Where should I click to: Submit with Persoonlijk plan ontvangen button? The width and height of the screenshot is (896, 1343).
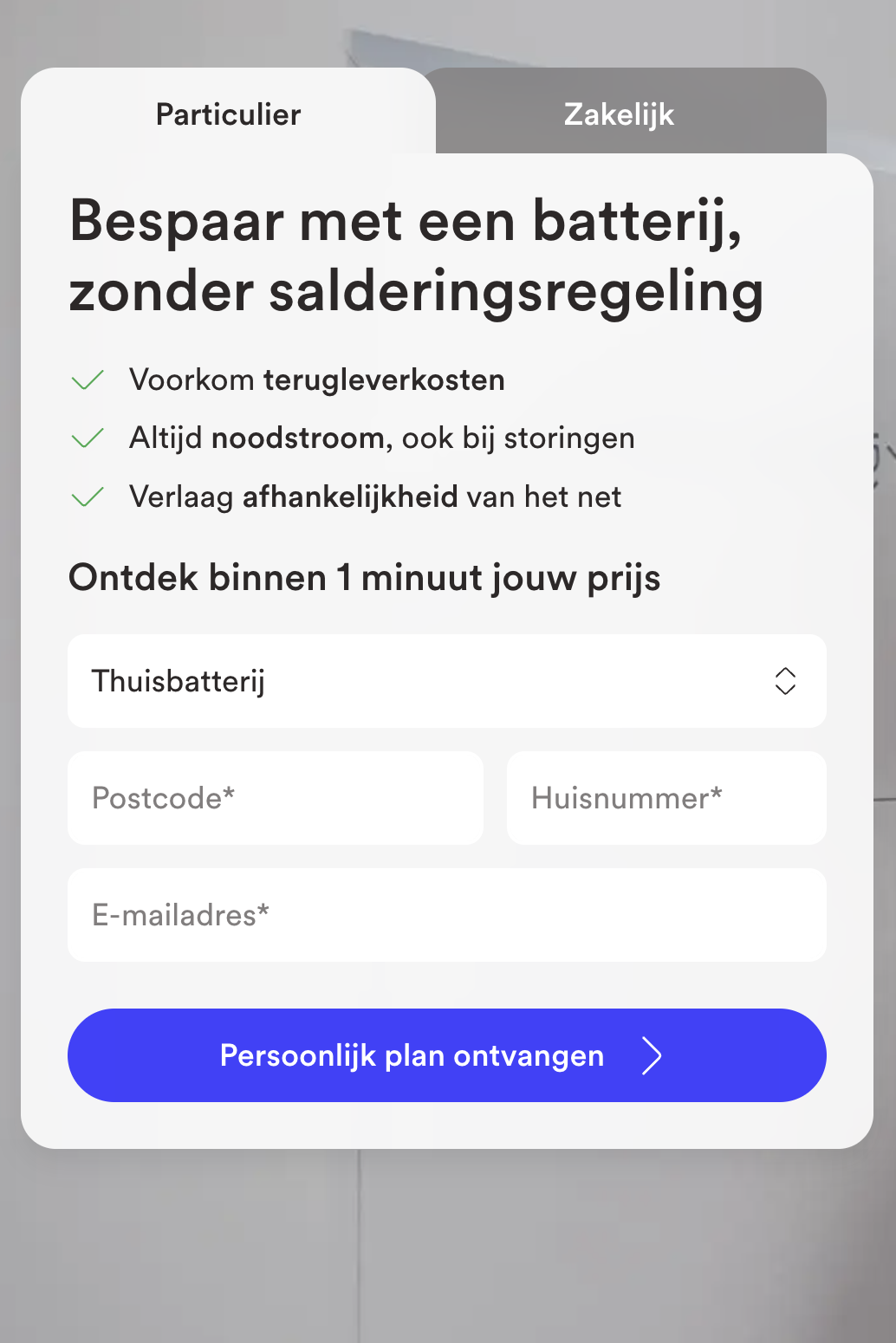(446, 1055)
